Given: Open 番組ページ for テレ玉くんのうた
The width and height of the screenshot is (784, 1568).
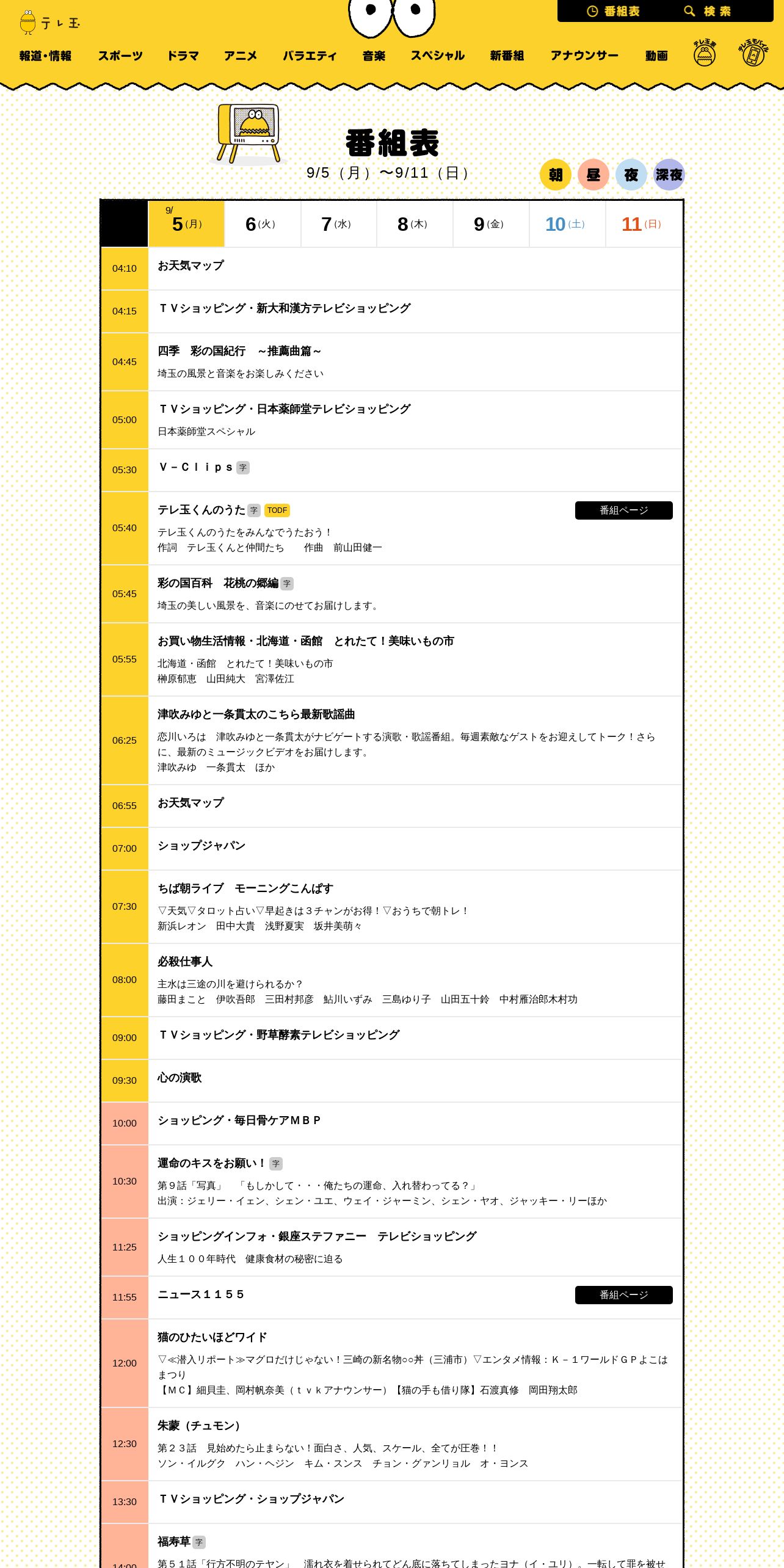Looking at the screenshot, I should [624, 510].
